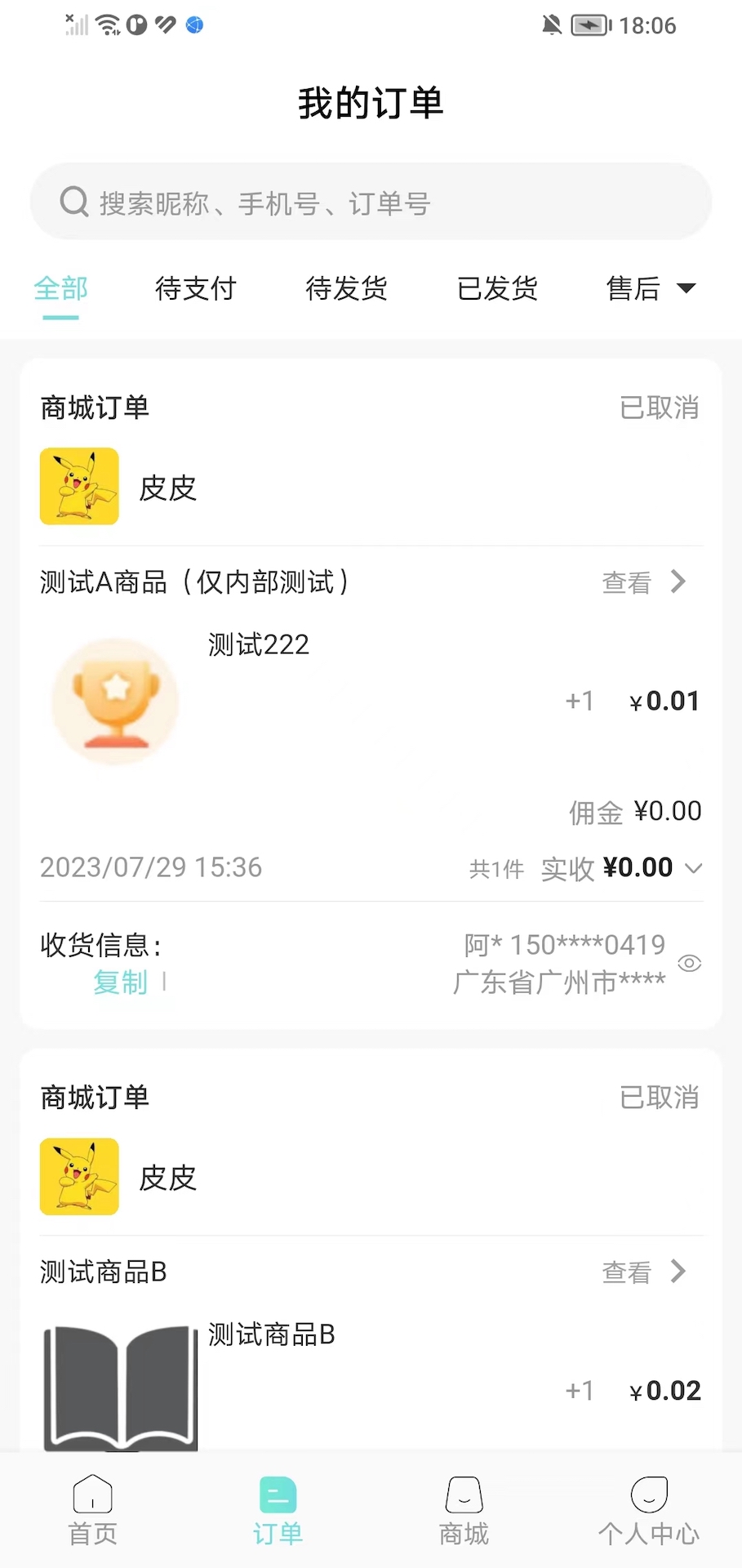Image resolution: width=742 pixels, height=1568 pixels.
Task: Click the trophy image of 测试222
Action: click(115, 701)
